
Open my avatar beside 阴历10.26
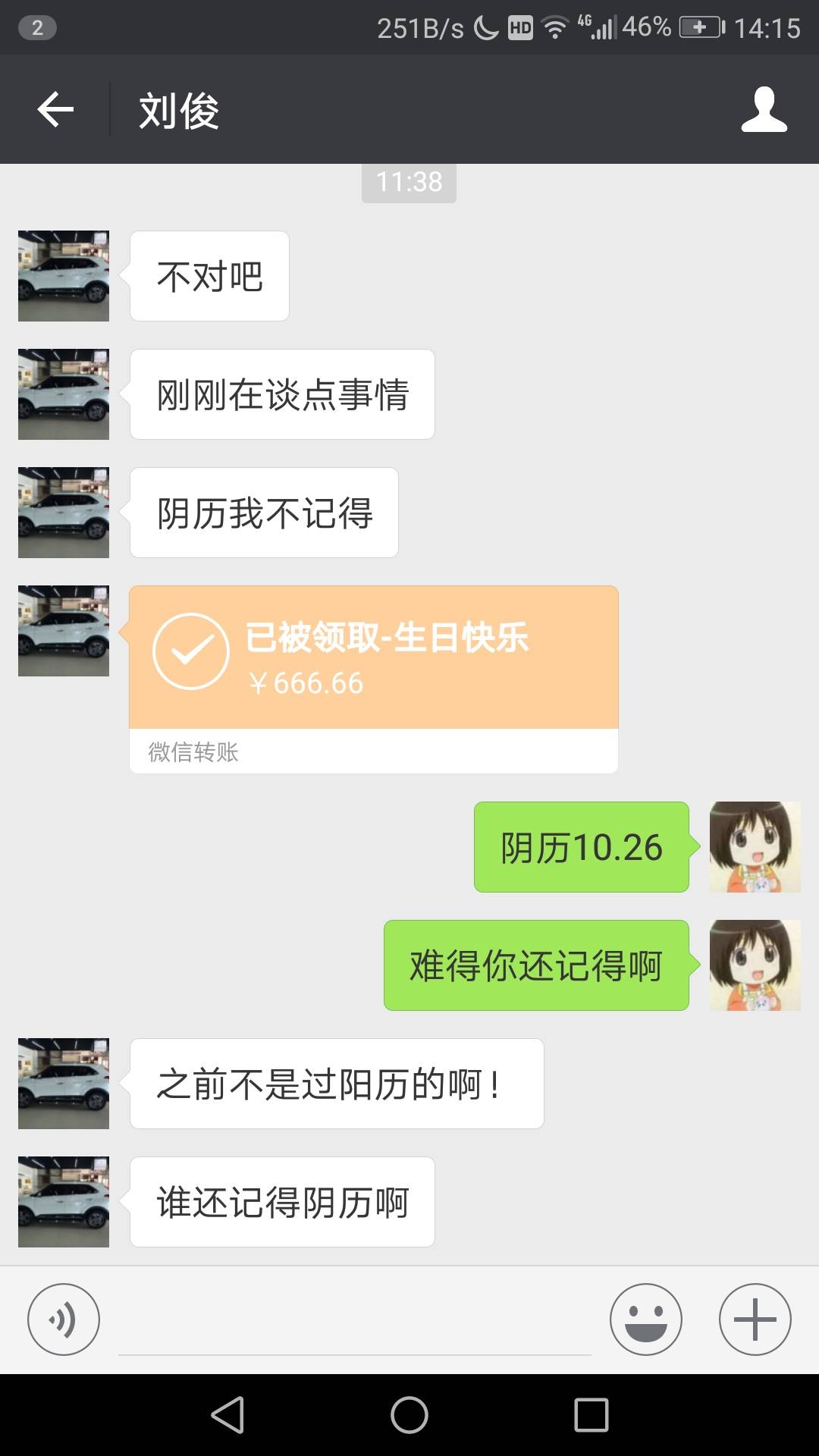[x=755, y=847]
